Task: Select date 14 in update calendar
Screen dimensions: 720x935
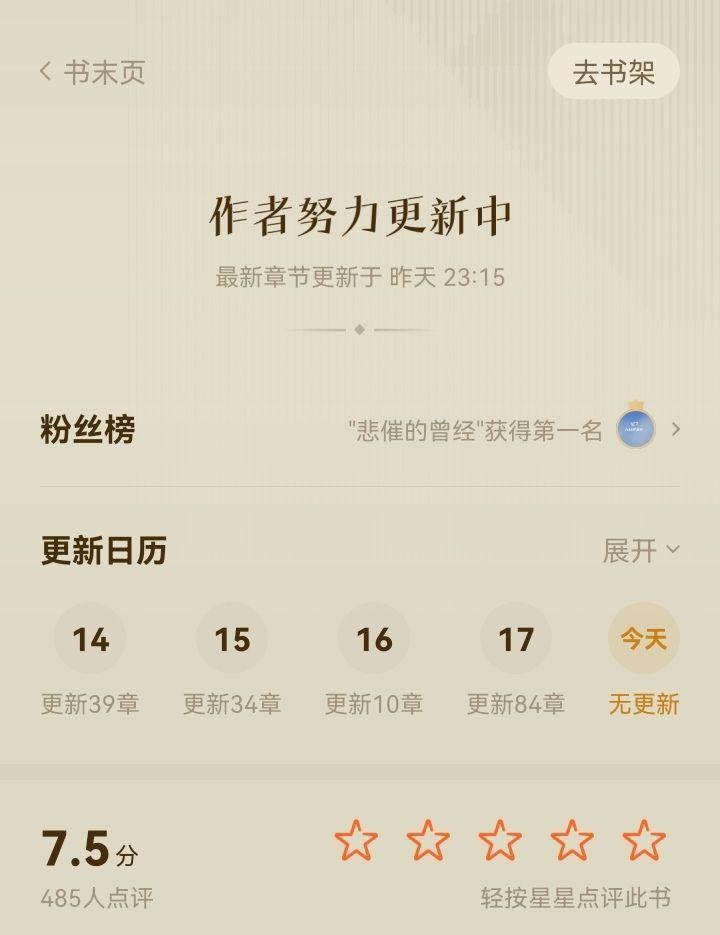Action: pos(90,639)
